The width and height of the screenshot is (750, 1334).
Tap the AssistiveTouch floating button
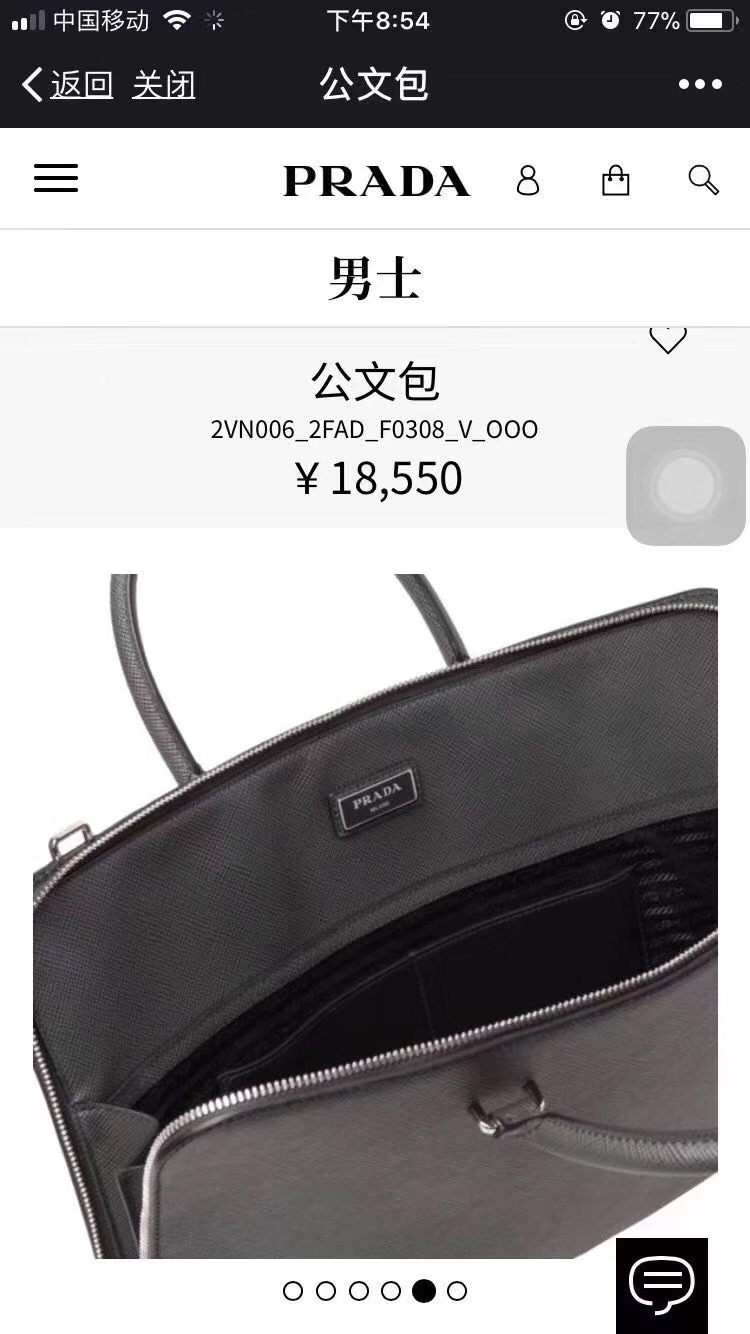coord(686,486)
